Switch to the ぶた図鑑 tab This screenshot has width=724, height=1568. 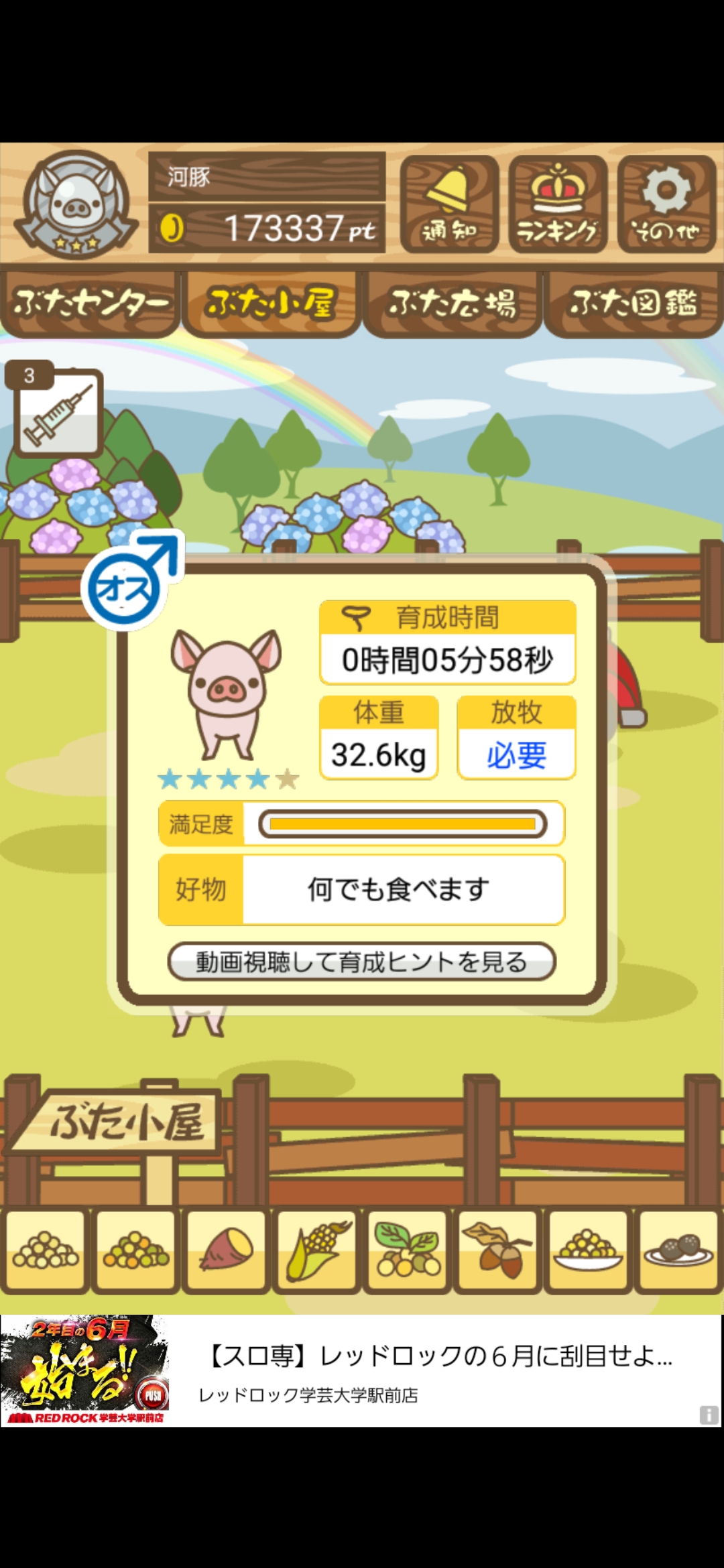(x=633, y=303)
